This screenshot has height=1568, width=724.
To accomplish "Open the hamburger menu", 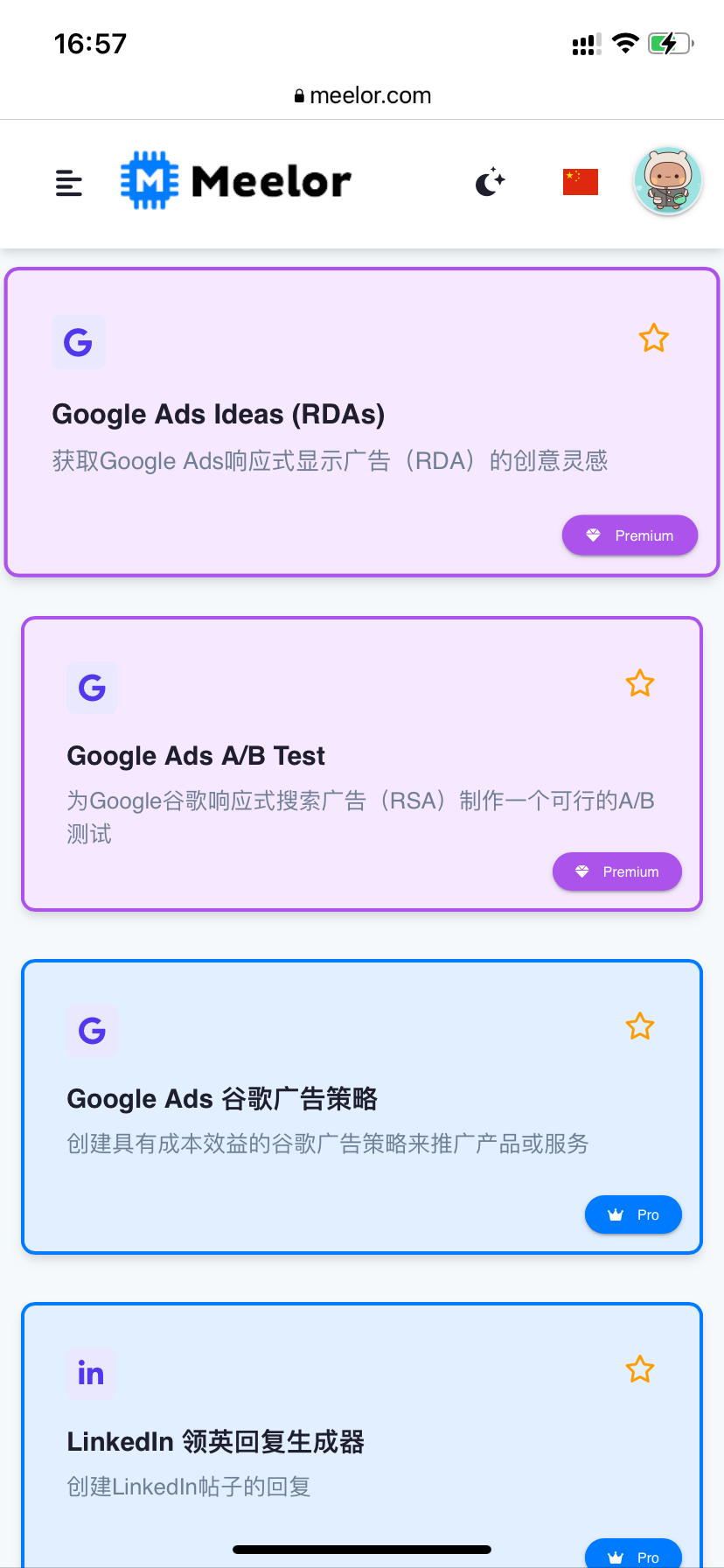I will 69,183.
